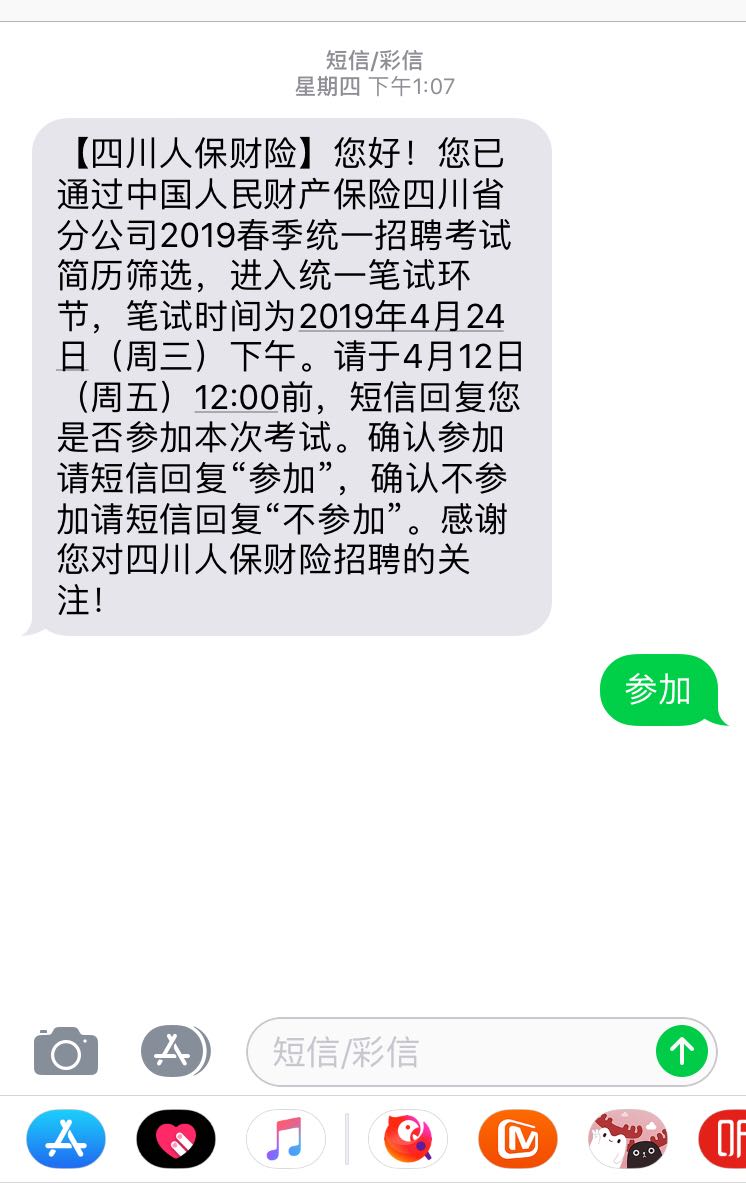
Task: Open the camera to attach a photo
Action: pyautogui.click(x=66, y=1050)
